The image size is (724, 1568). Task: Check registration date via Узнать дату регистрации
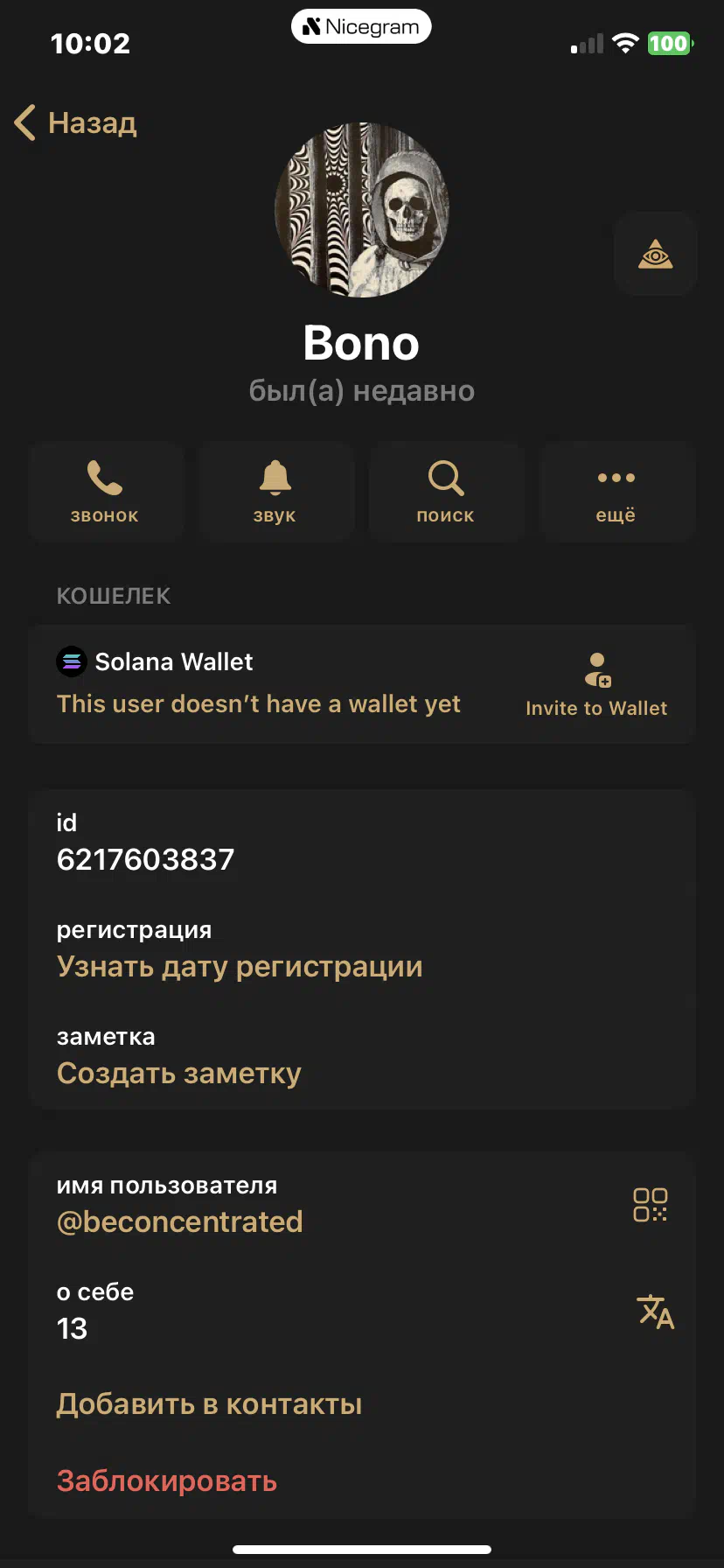(240, 967)
